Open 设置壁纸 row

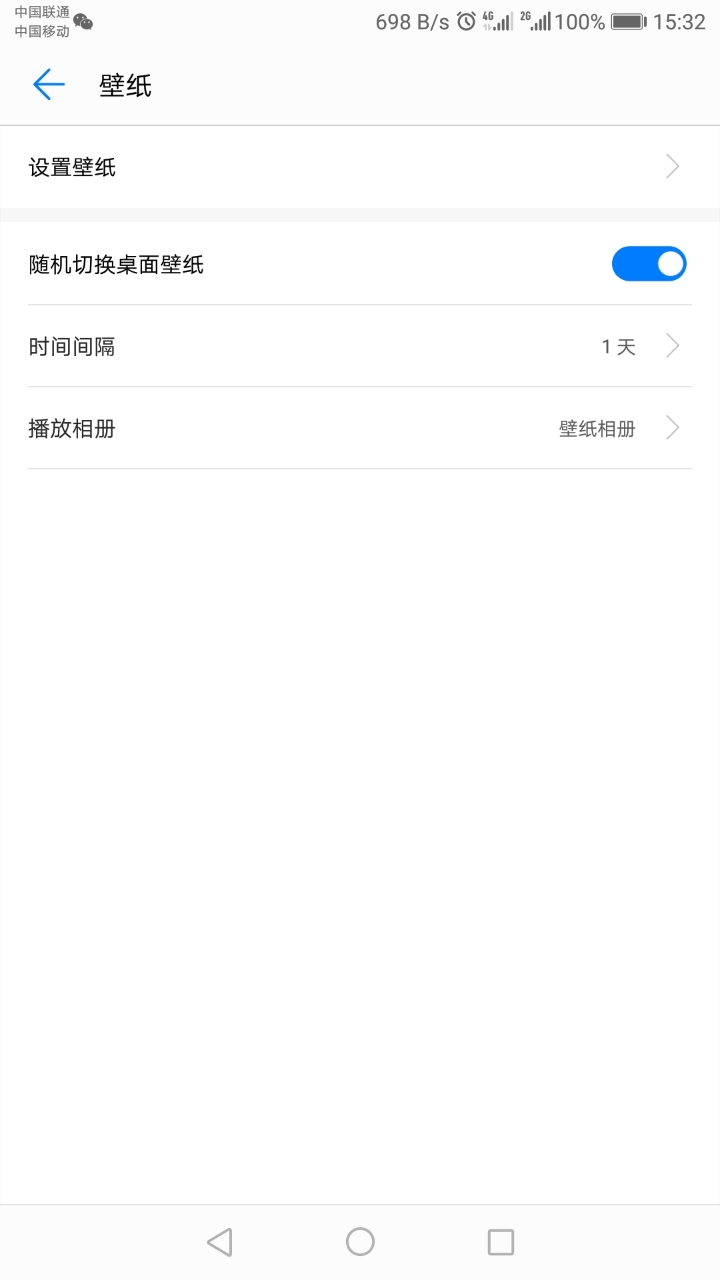pos(360,167)
